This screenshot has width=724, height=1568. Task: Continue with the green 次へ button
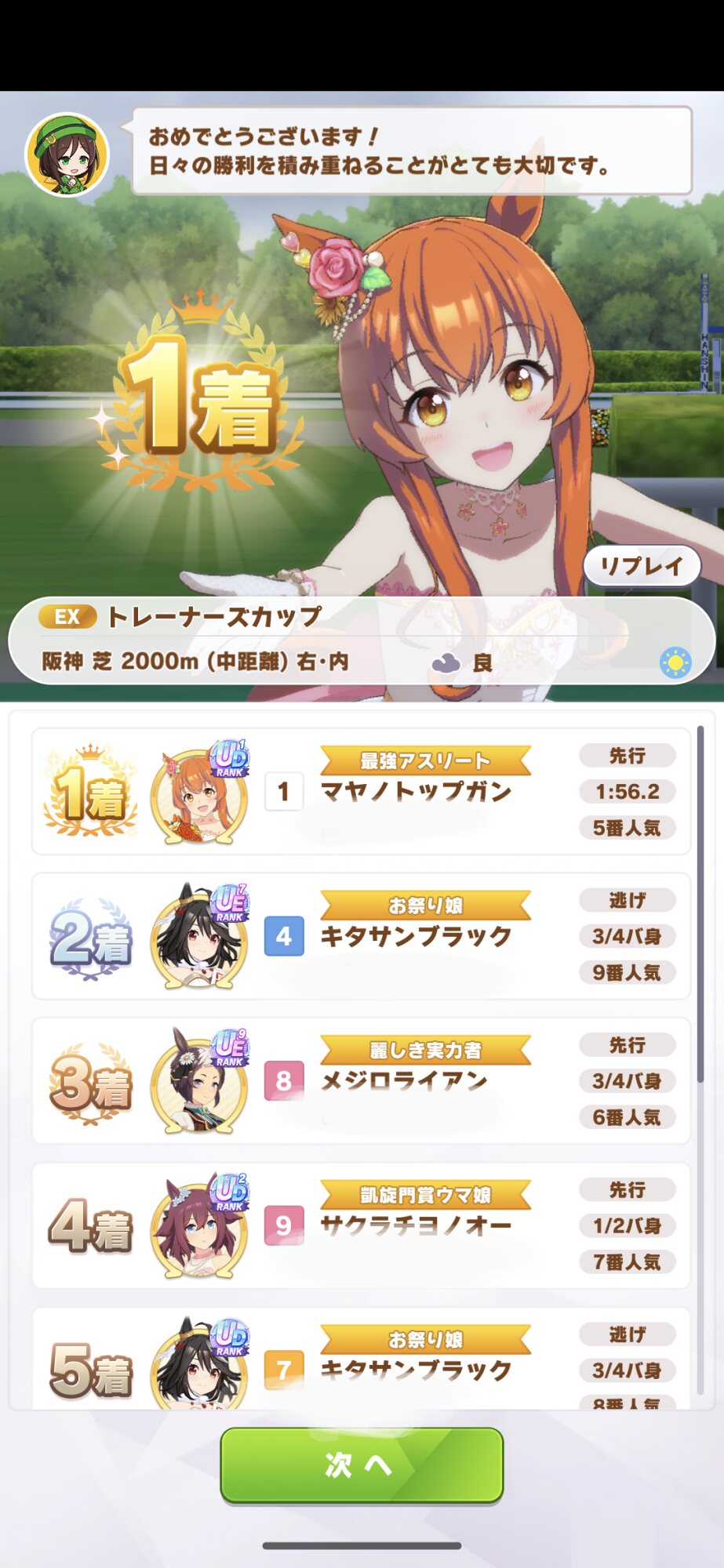pos(362,1465)
